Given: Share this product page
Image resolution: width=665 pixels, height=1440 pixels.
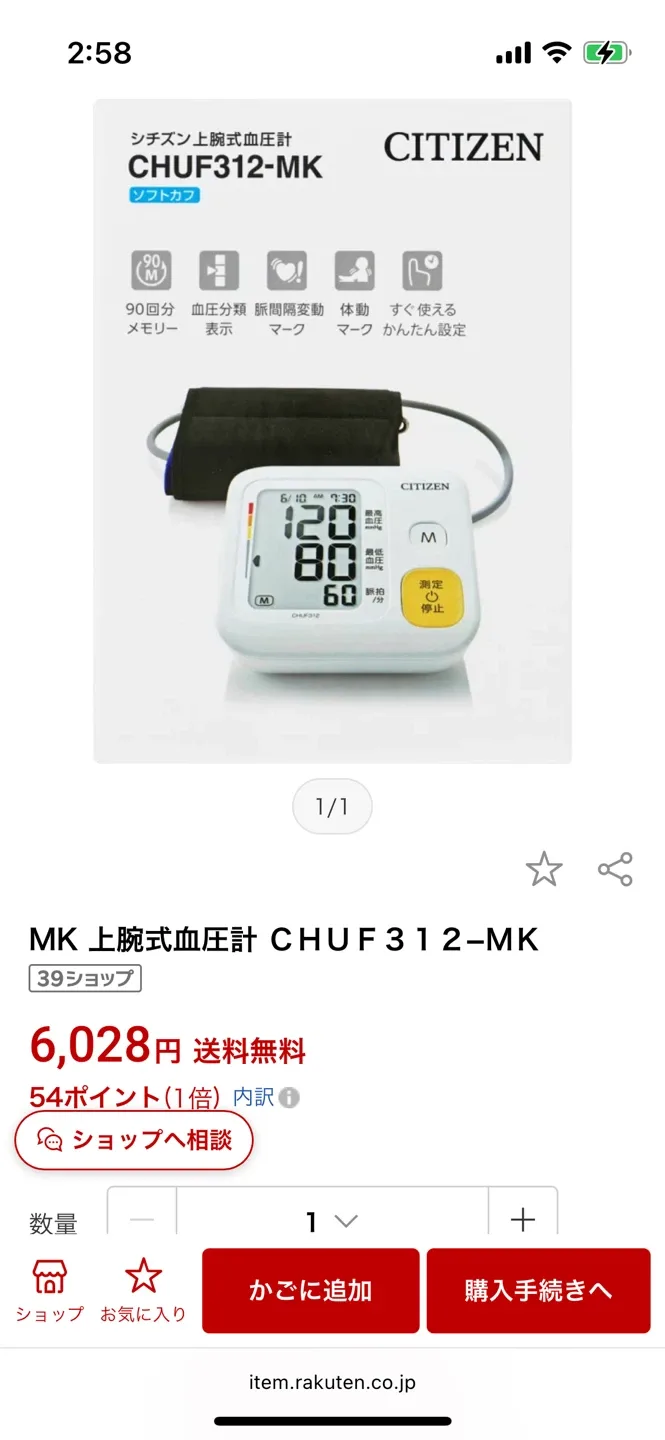Looking at the screenshot, I should coord(615,869).
